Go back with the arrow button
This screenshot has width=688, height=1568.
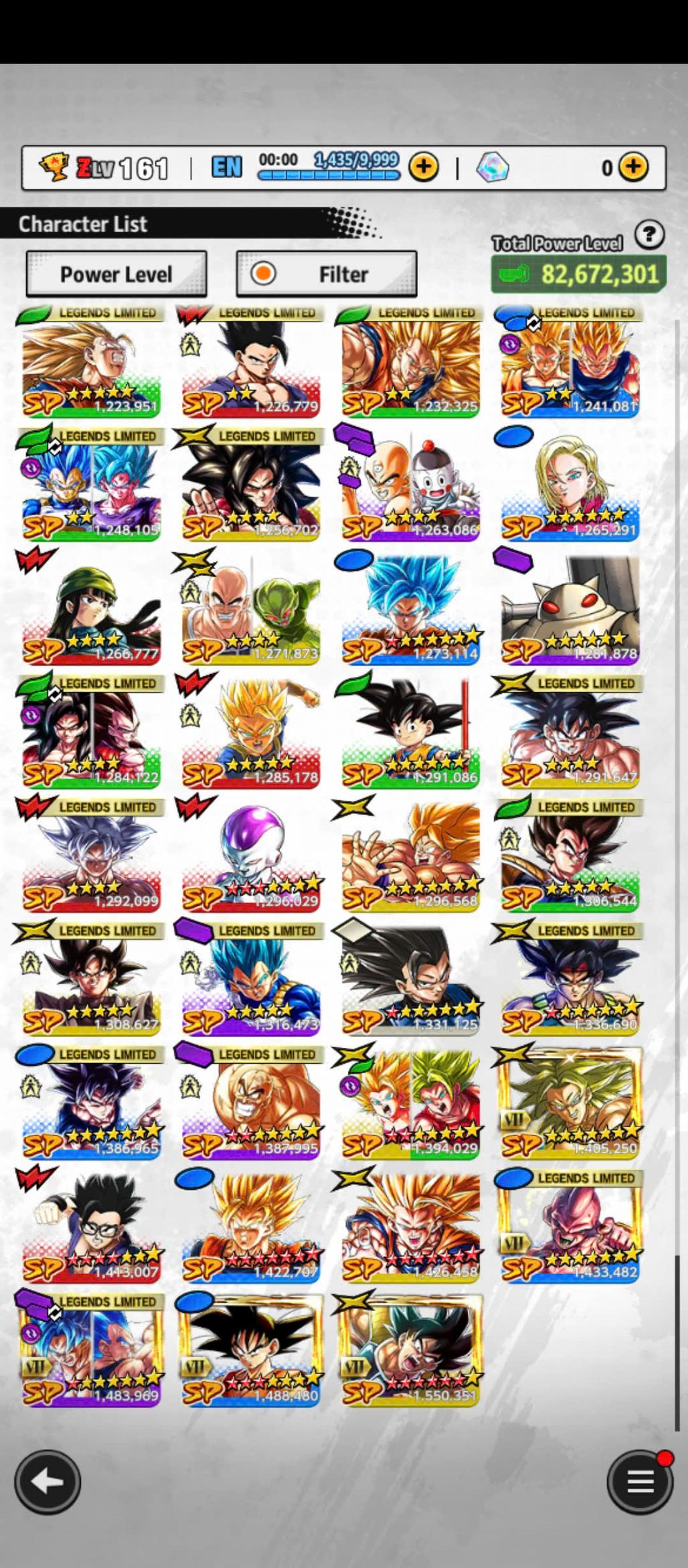coord(48,1482)
